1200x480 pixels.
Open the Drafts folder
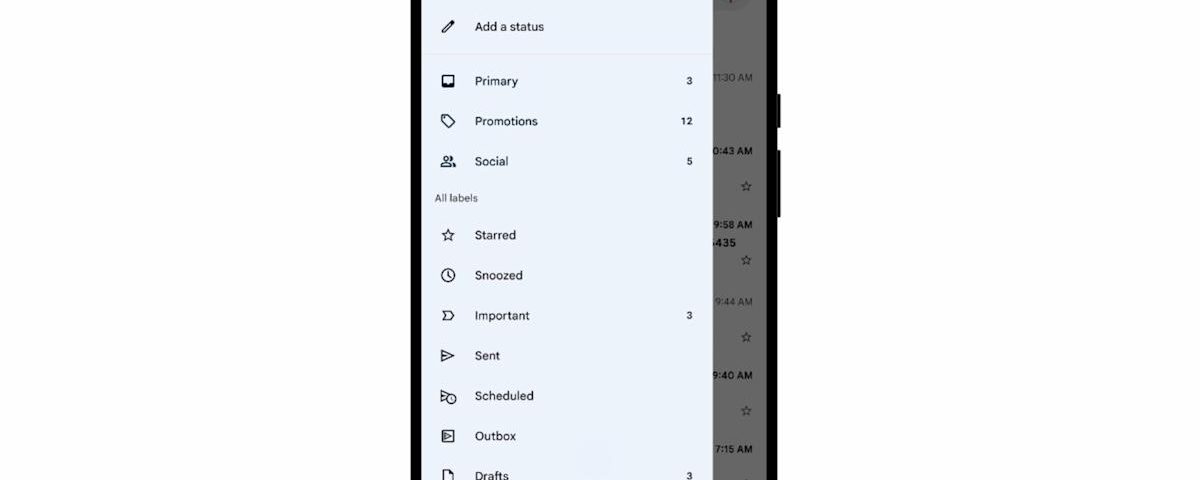[492, 474]
